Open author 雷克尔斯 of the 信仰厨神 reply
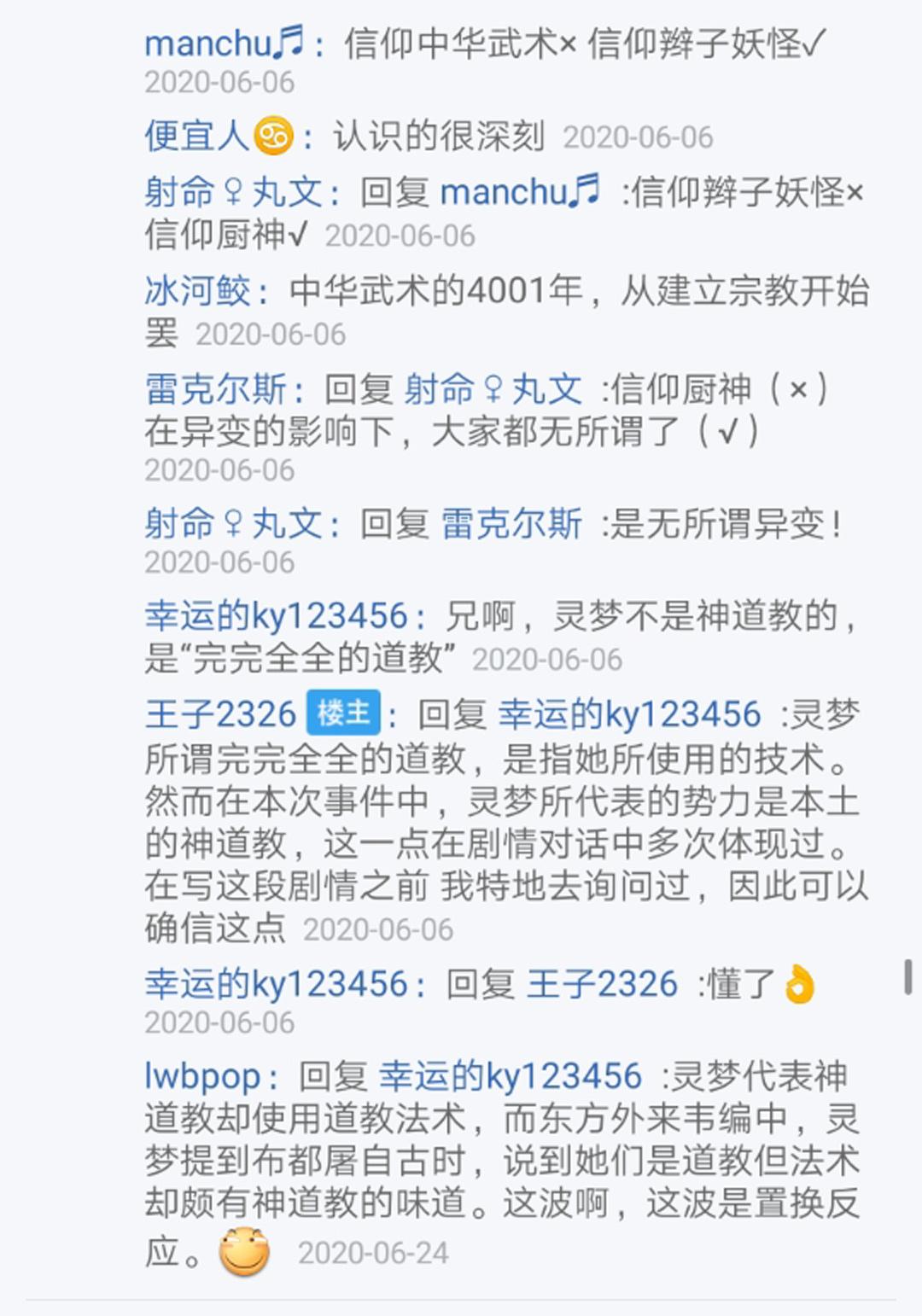Screen dimensions: 922x1316 pyautogui.click(x=216, y=390)
